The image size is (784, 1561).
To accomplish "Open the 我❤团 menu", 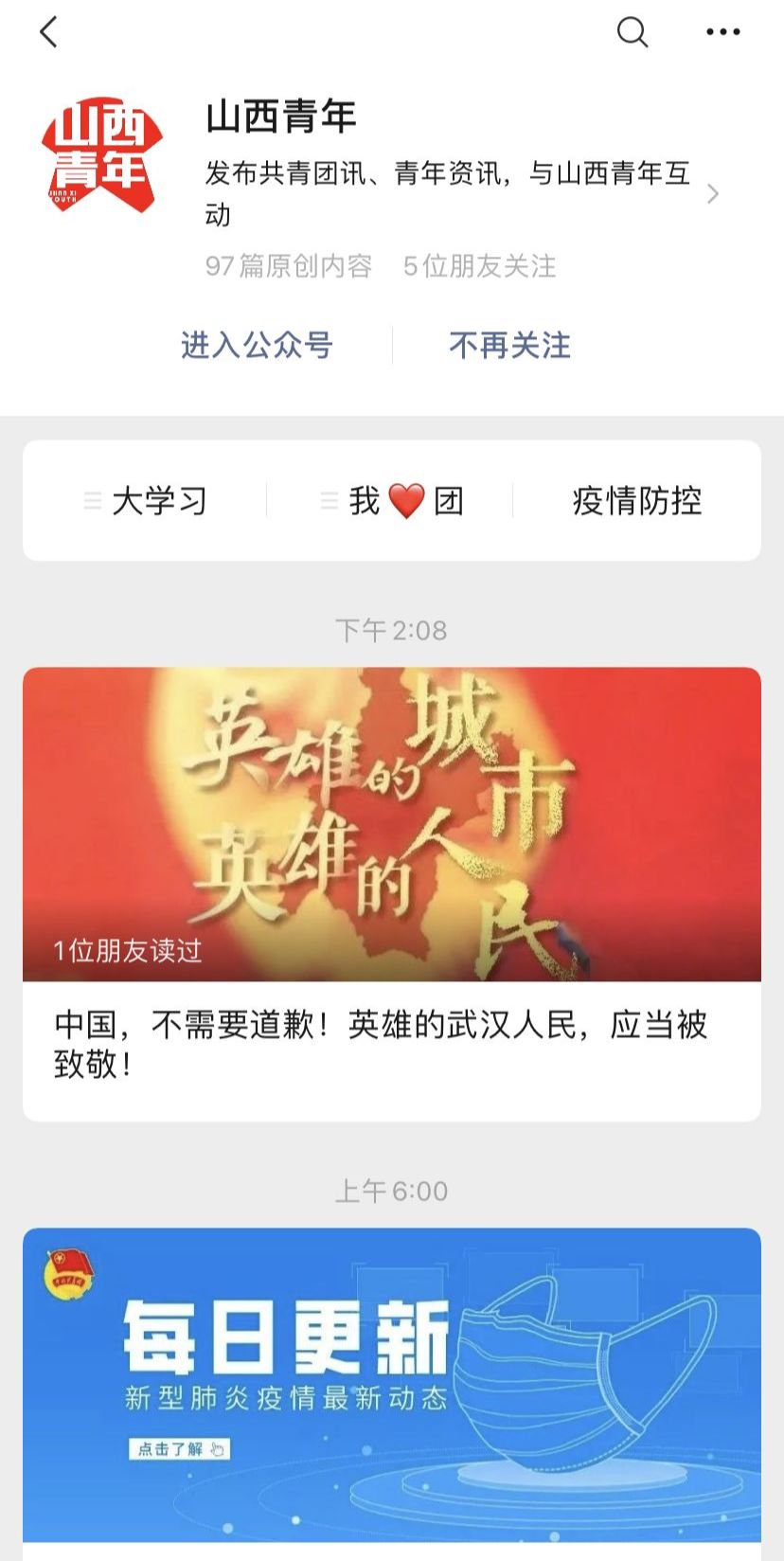I will click(x=392, y=500).
